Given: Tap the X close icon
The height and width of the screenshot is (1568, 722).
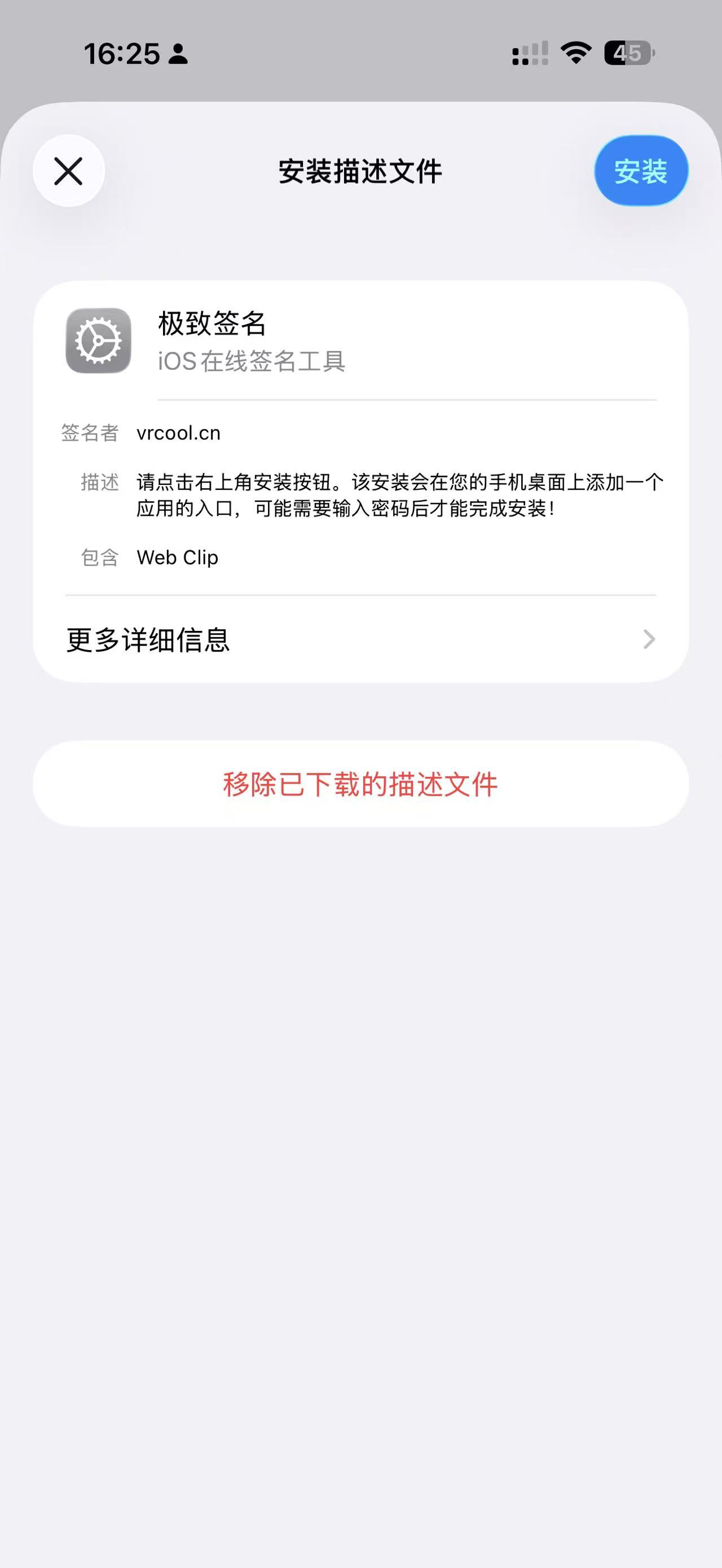Looking at the screenshot, I should point(68,171).
